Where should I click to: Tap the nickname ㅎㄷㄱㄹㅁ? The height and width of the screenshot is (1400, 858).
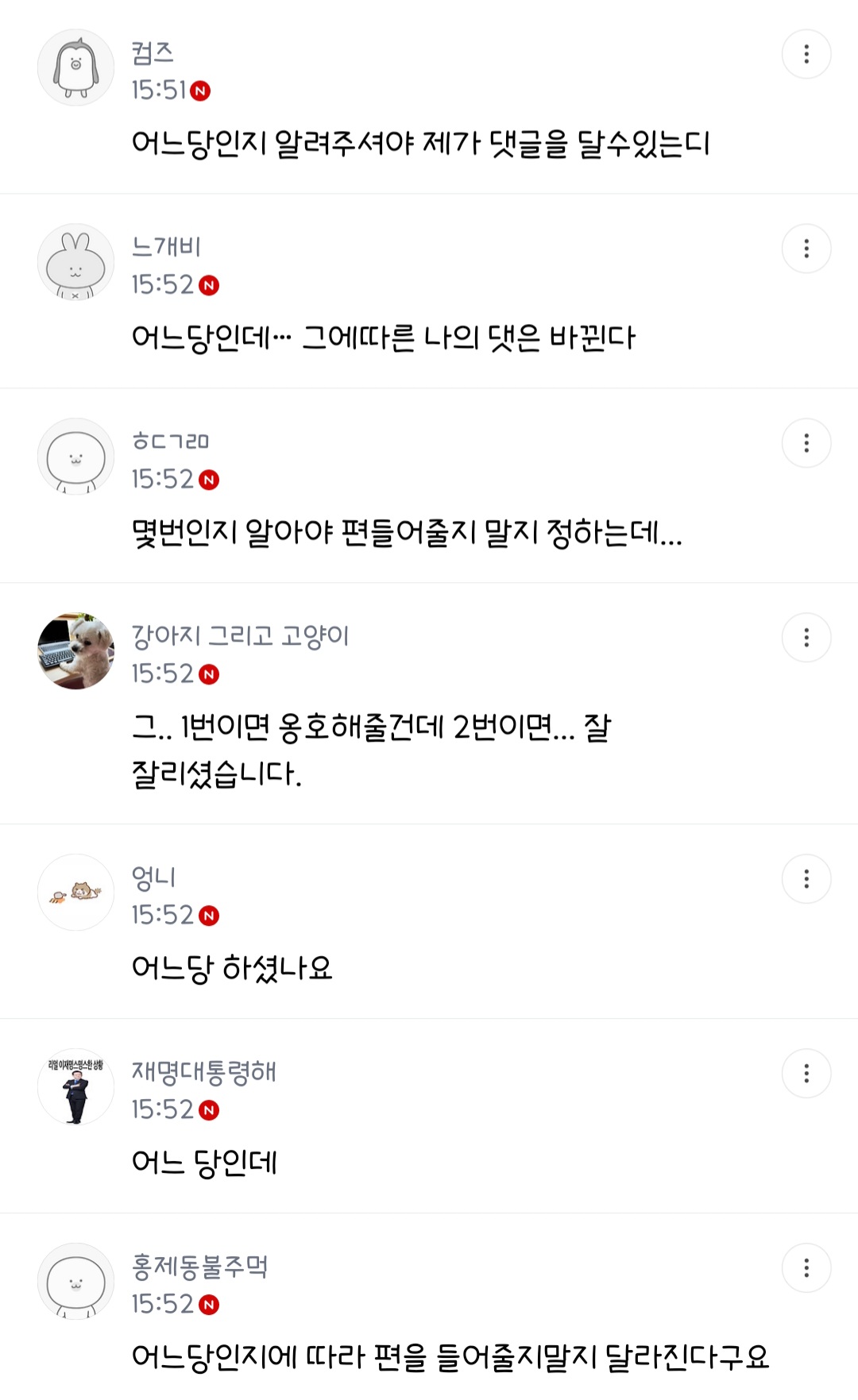pyautogui.click(x=170, y=442)
